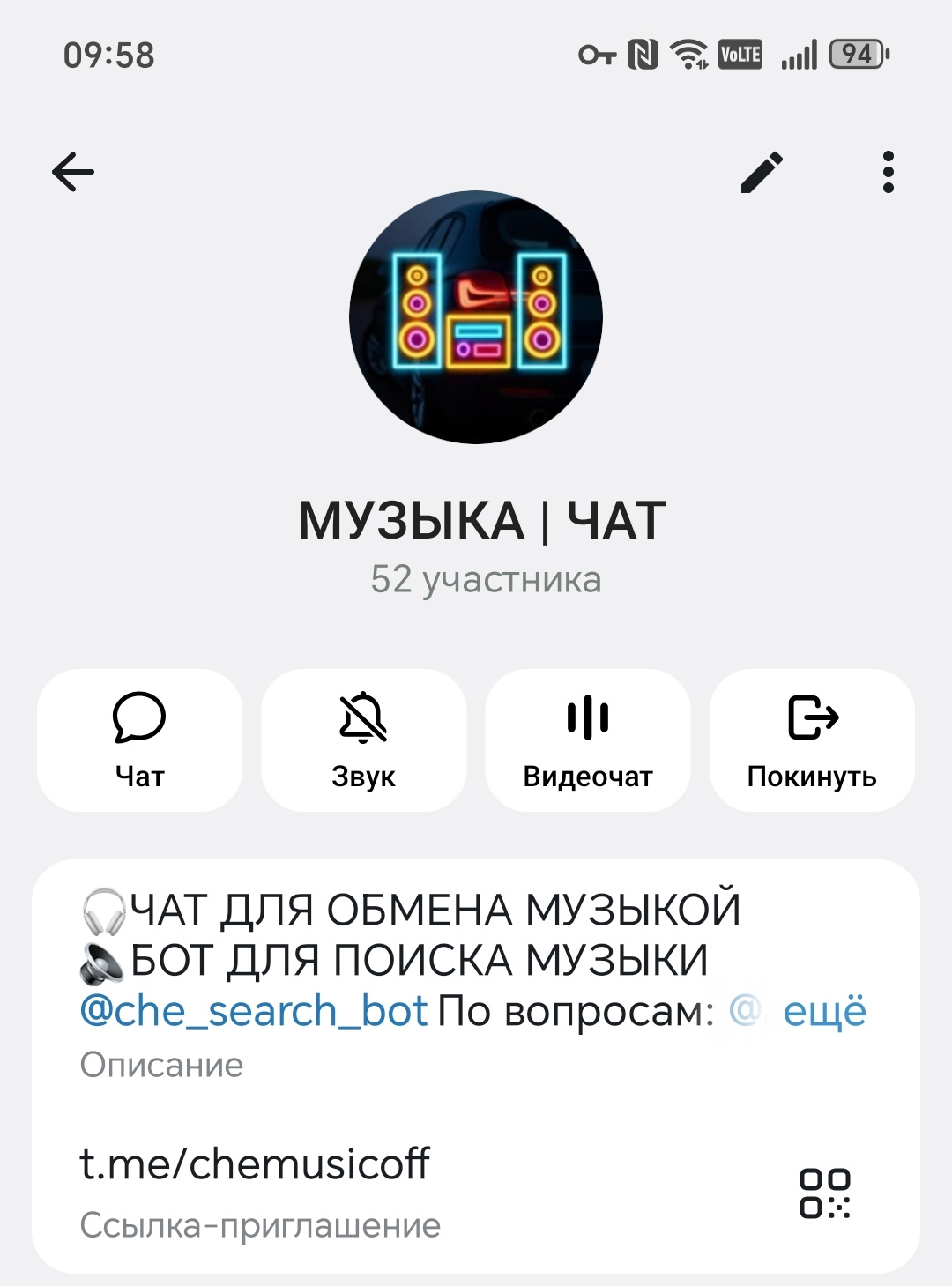Leave the group via Покинуть
Viewport: 952px width, 1286px height.
click(812, 740)
